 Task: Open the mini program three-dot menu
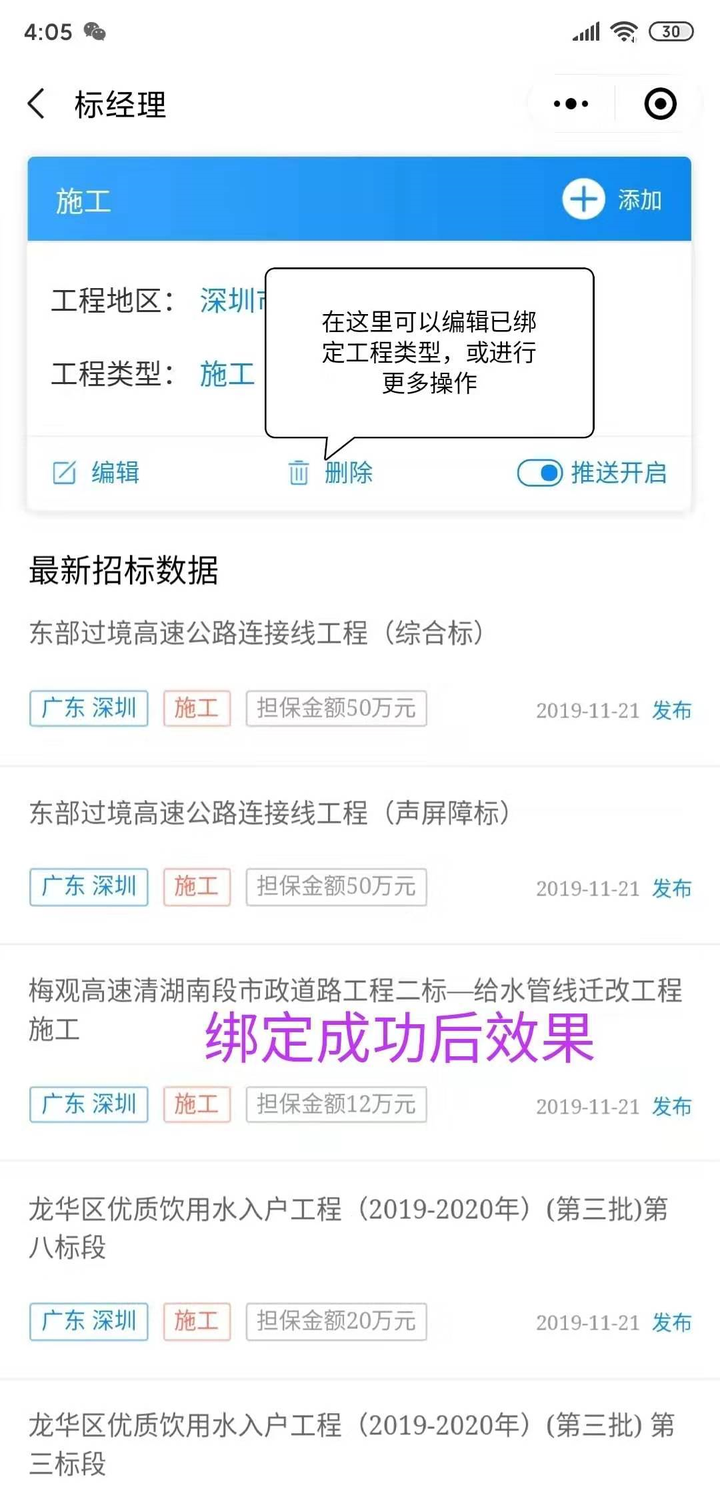pyautogui.click(x=571, y=104)
